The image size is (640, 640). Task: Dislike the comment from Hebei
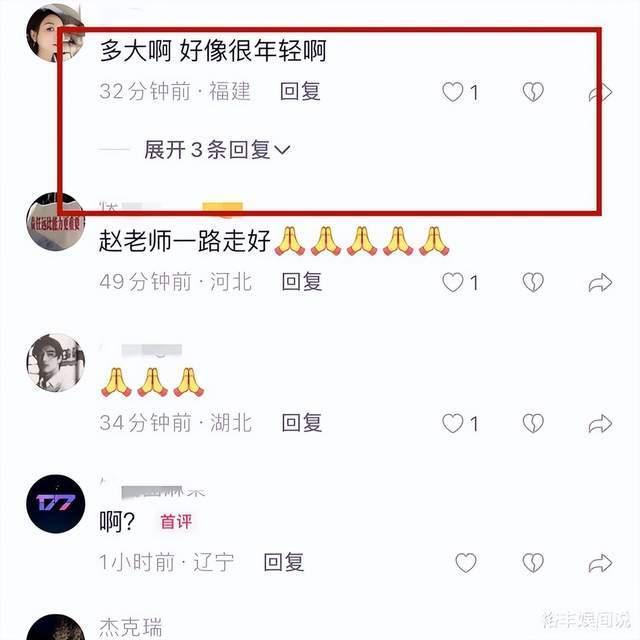click(x=533, y=283)
